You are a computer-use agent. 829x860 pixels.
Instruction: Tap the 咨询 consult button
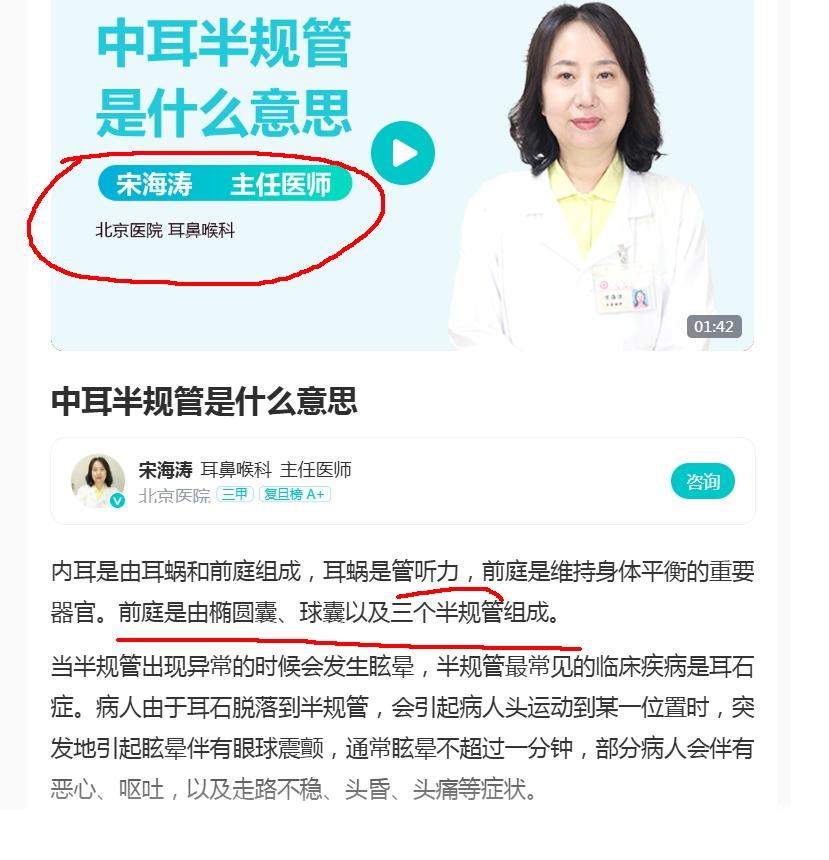702,481
